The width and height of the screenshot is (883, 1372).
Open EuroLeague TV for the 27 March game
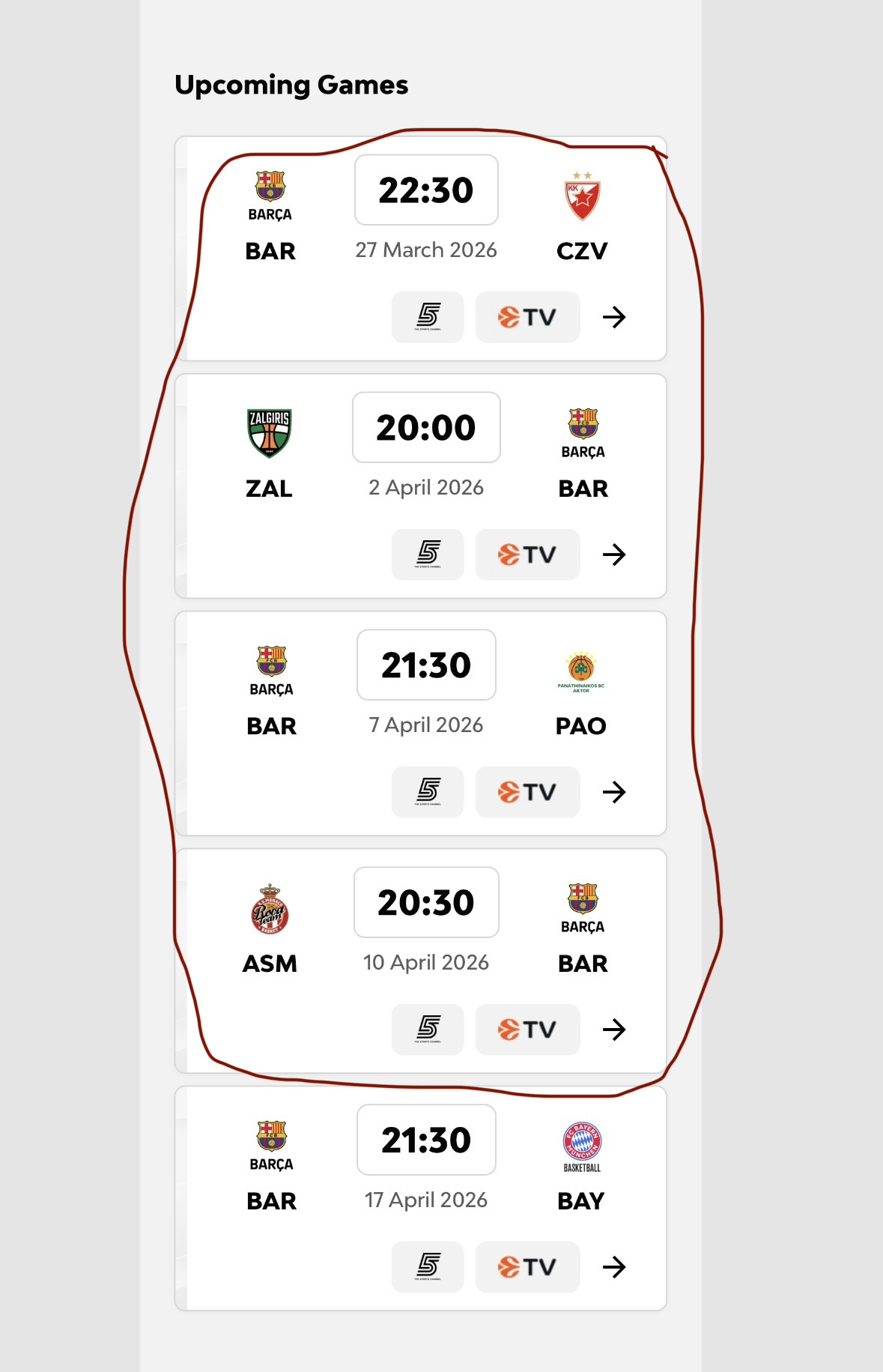pos(527,317)
